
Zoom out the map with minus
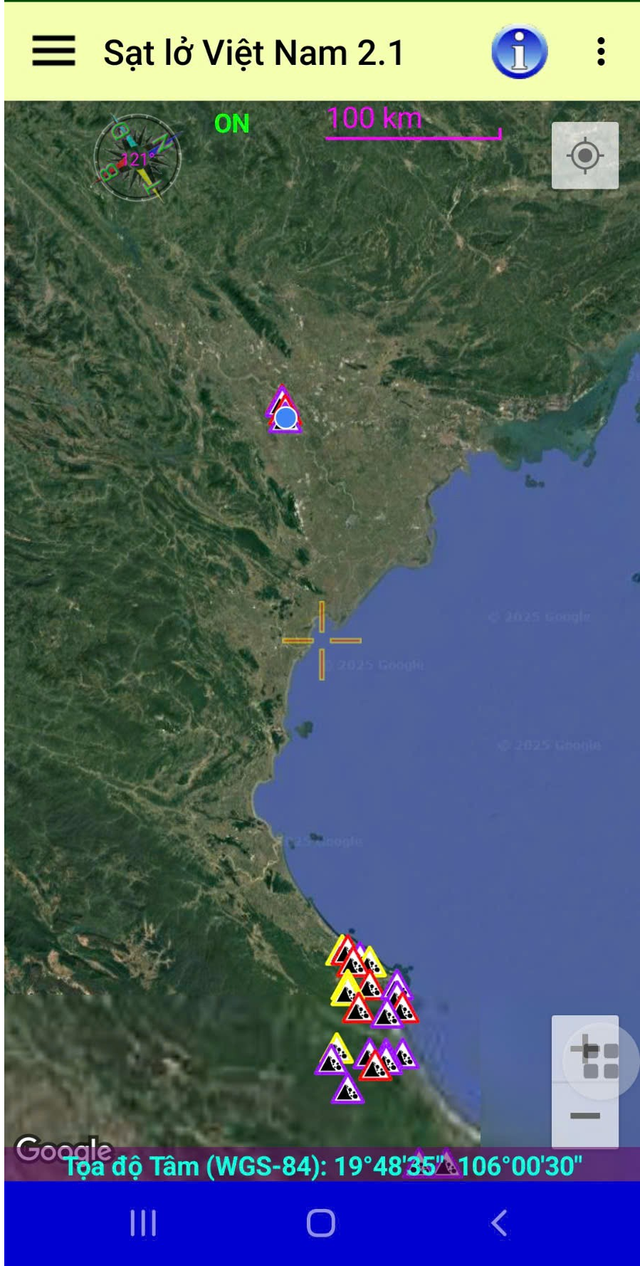coord(586,1116)
